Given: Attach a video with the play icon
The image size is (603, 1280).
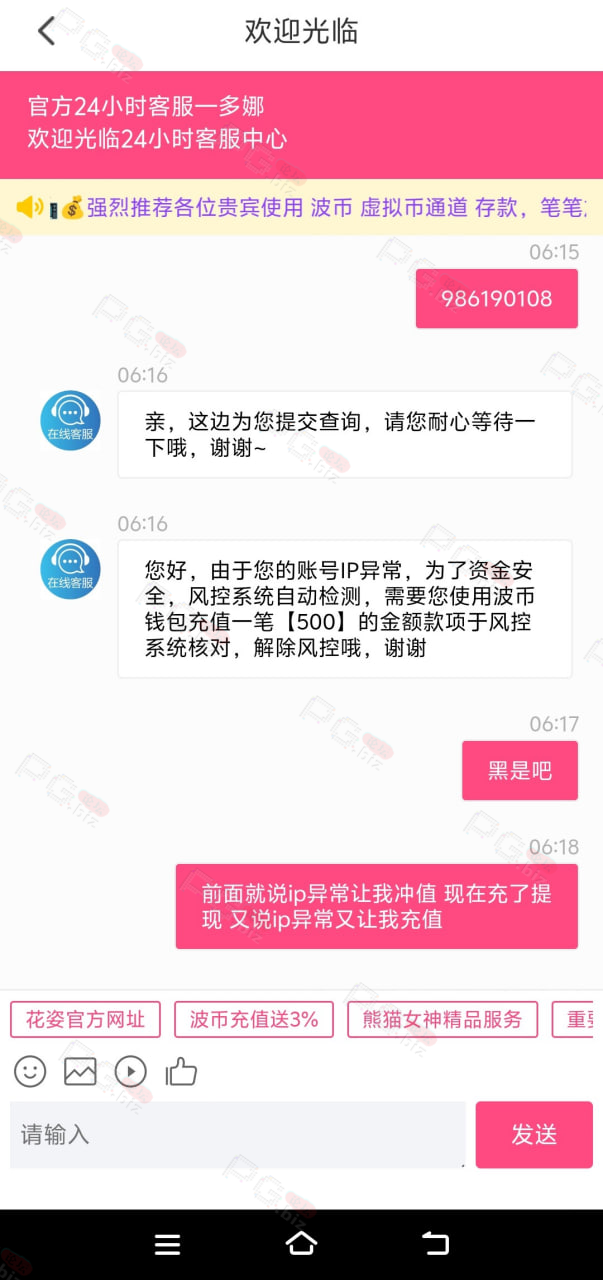Looking at the screenshot, I should coord(130,1072).
